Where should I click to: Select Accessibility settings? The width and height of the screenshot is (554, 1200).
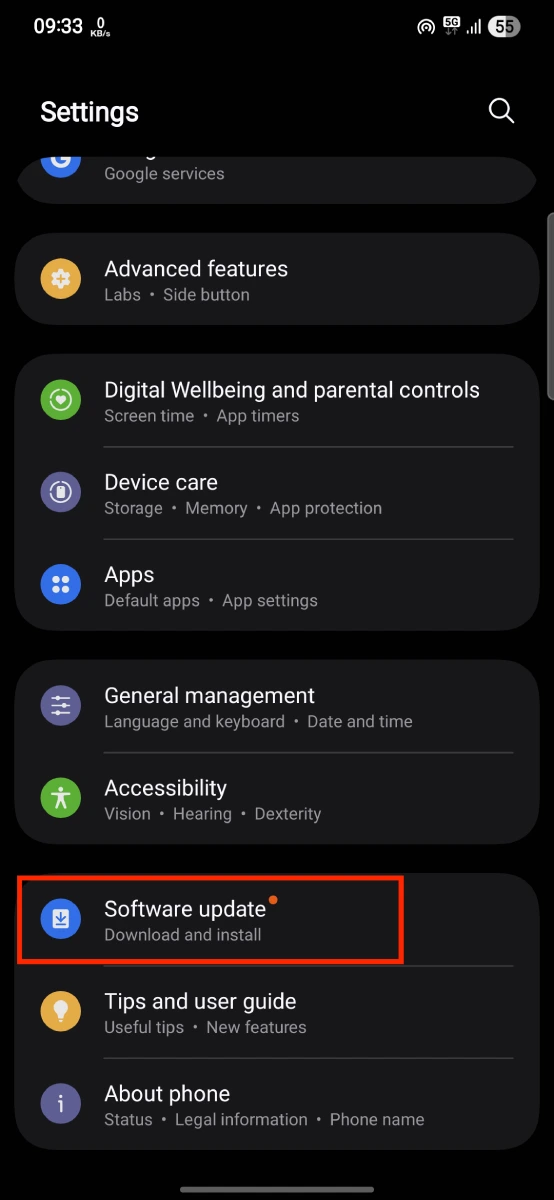[277, 799]
